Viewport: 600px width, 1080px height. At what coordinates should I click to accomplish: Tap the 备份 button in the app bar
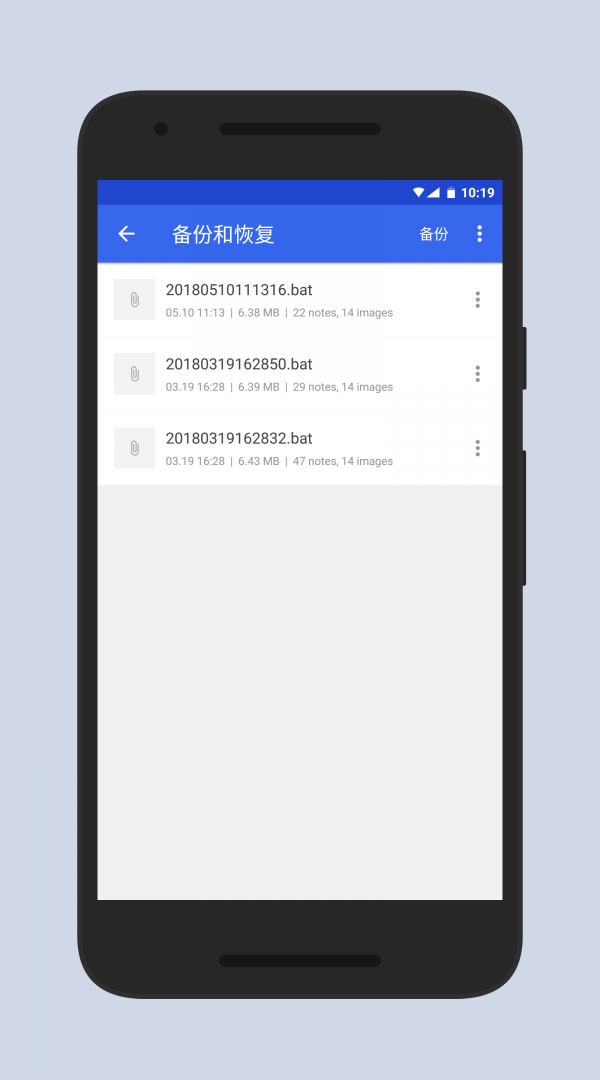tap(433, 234)
